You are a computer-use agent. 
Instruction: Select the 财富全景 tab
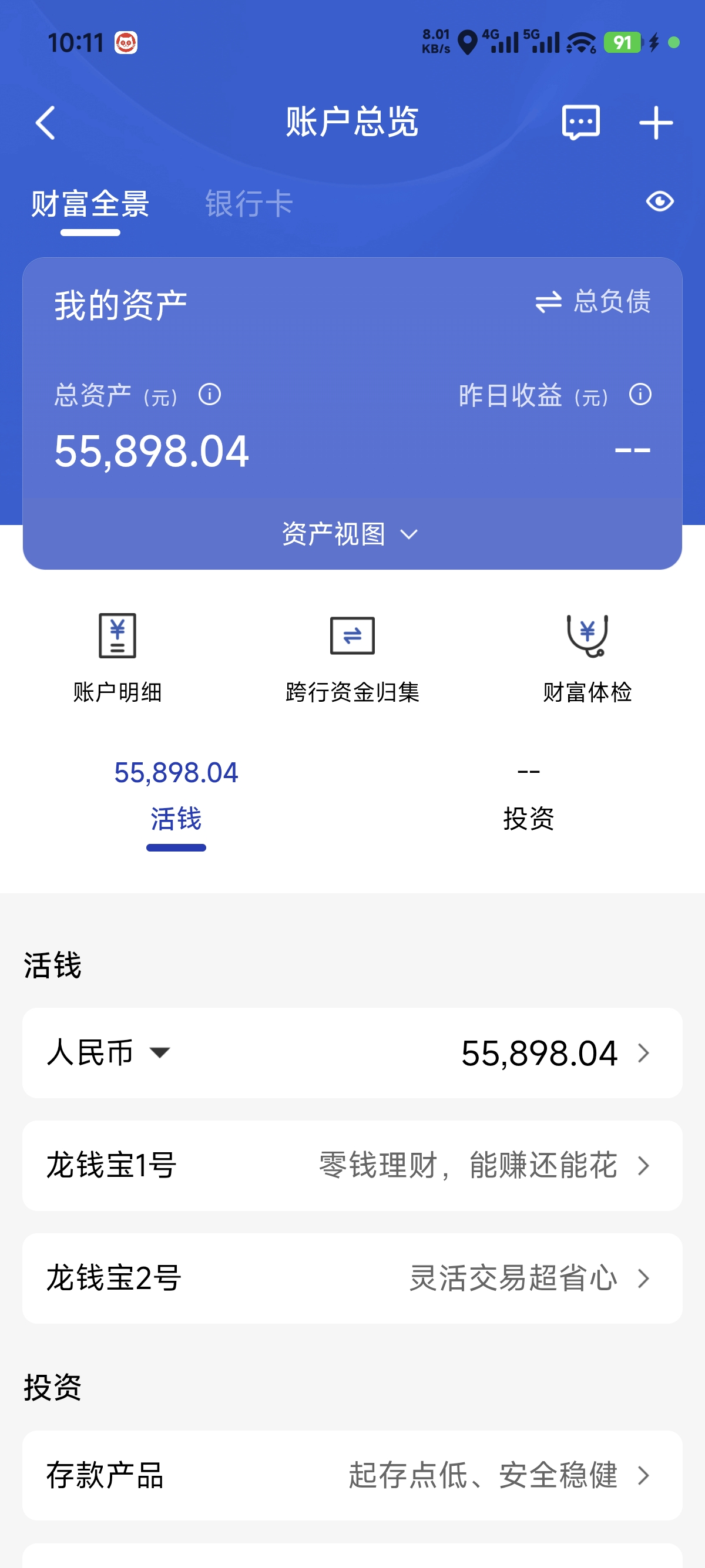tap(90, 204)
